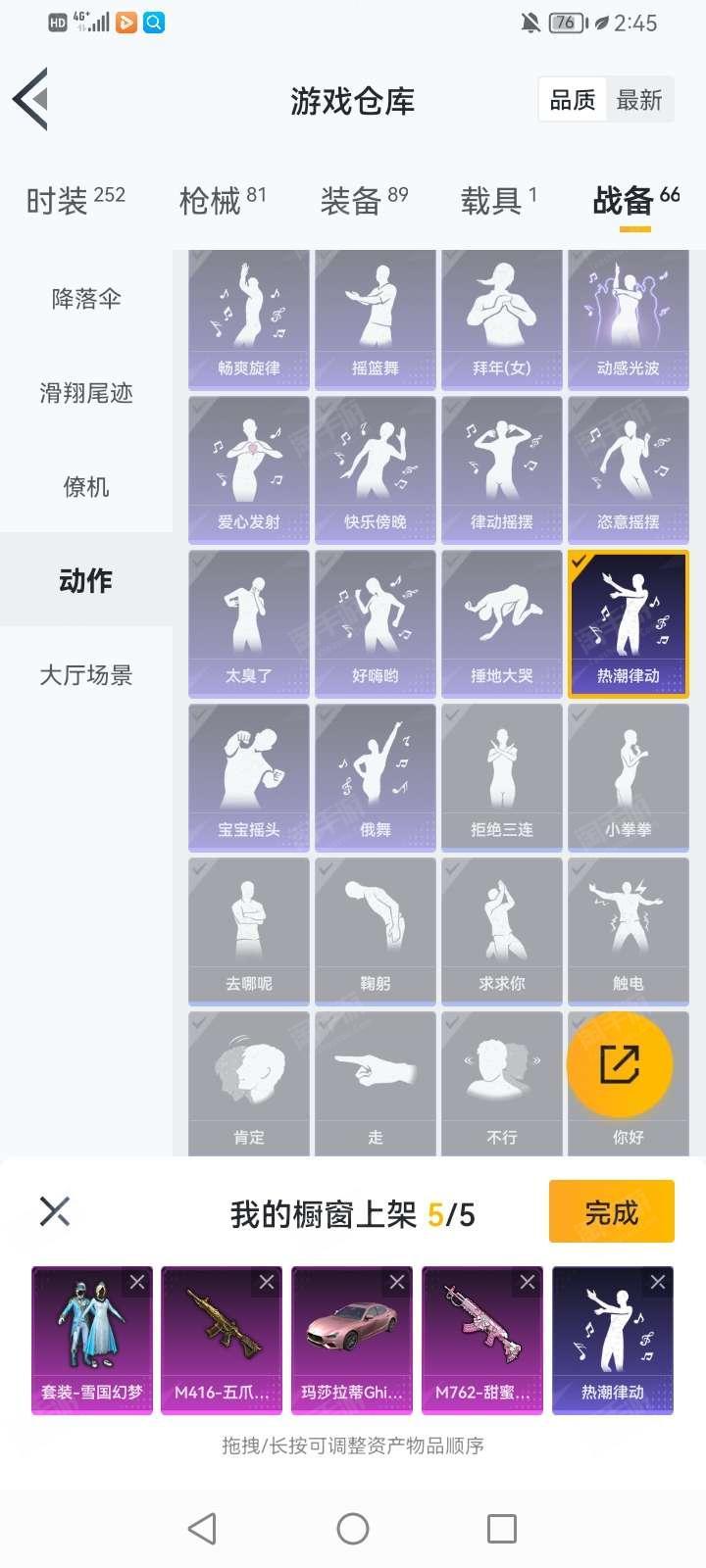Switch to the 装备 tab
Image resolution: width=706 pixels, height=1568 pixels.
[x=364, y=200]
